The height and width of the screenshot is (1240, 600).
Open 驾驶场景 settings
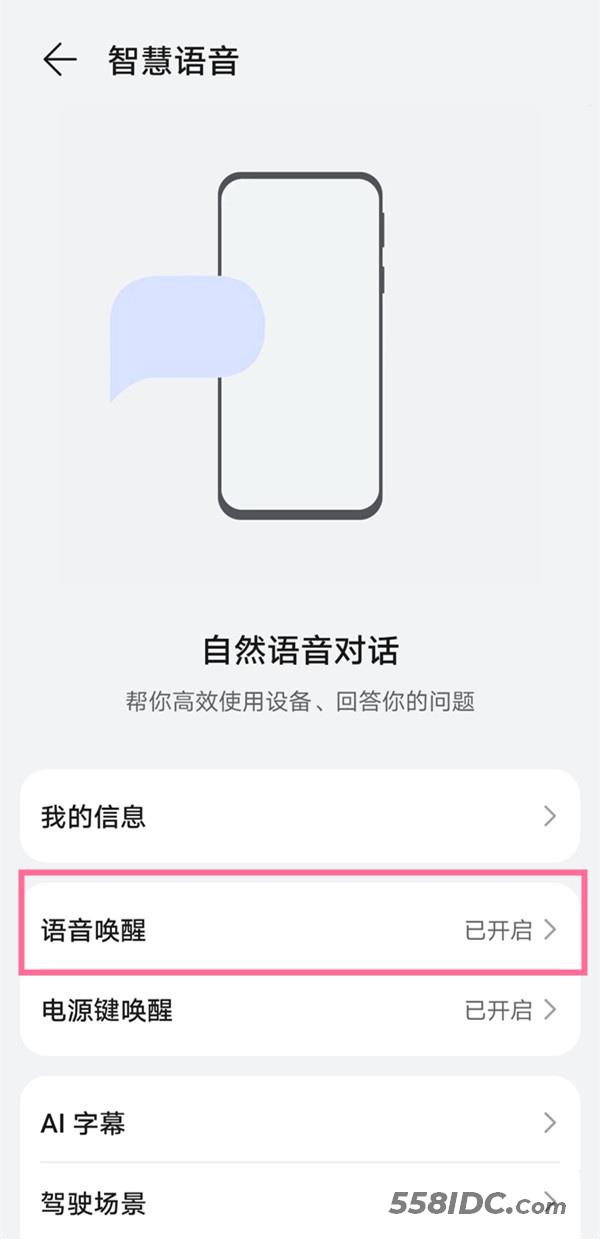tap(250, 1202)
